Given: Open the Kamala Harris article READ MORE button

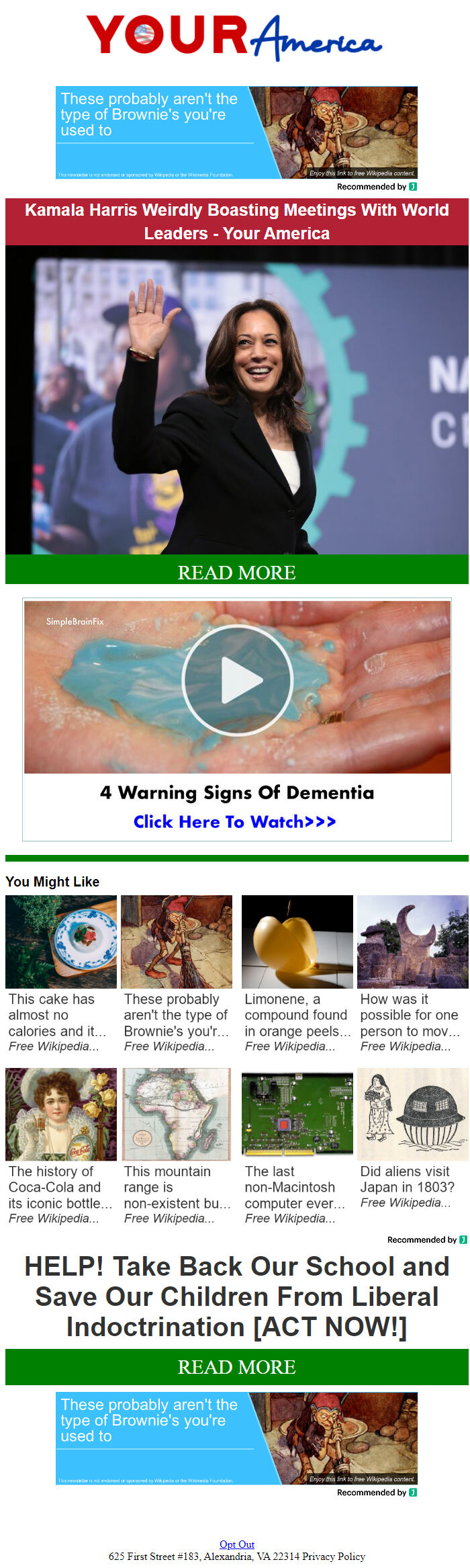Looking at the screenshot, I should (236, 572).
